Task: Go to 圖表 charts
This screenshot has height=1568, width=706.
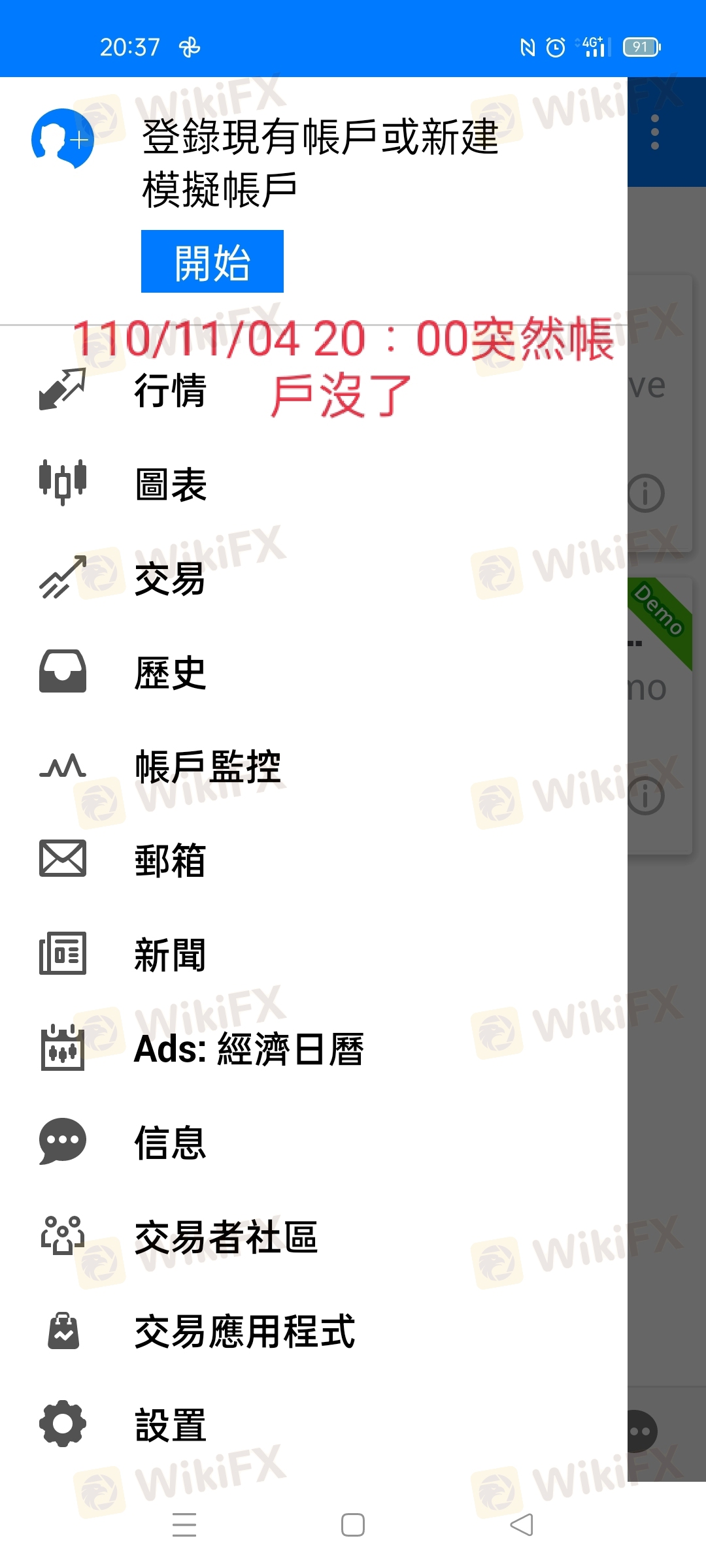Action: [314, 484]
